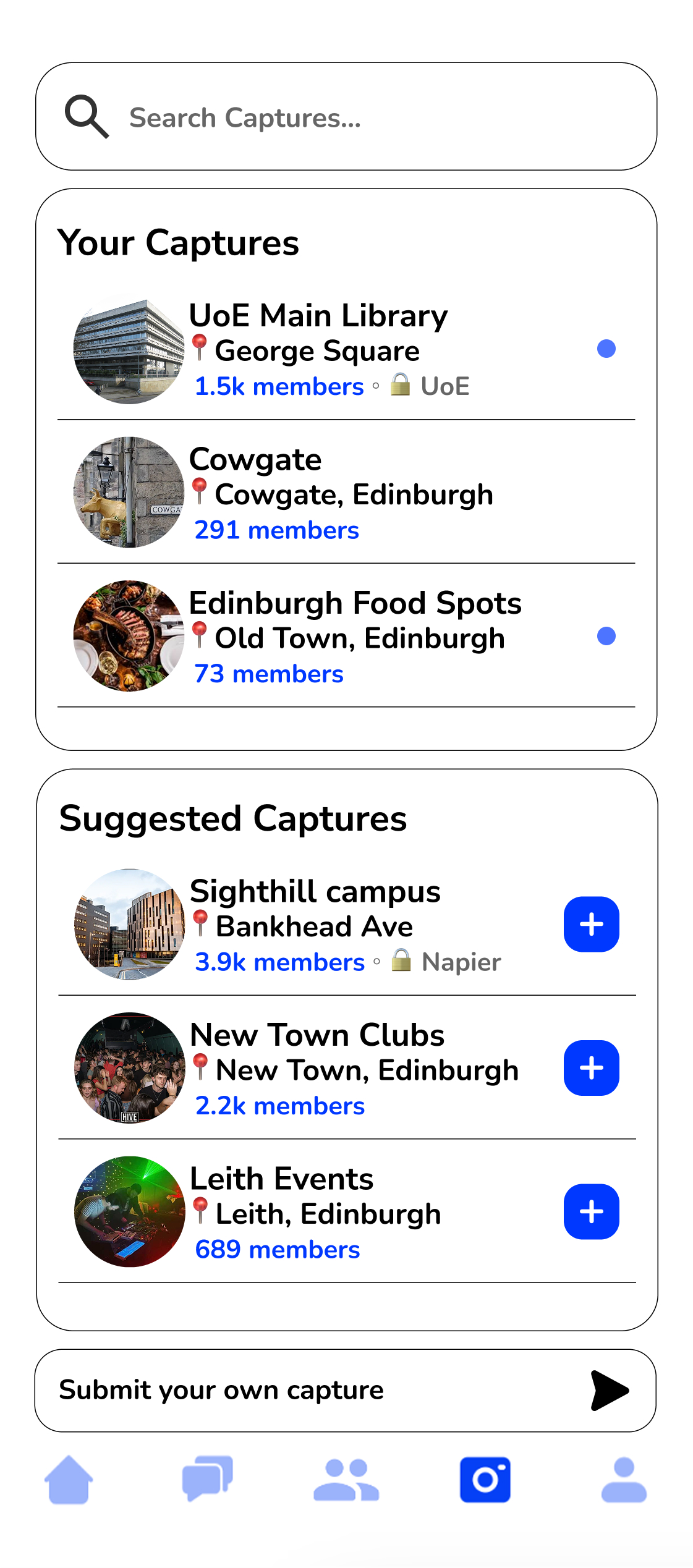Viewport: 693px width, 1568px height.
Task: Join the Leith Events capture
Action: 591,1212
